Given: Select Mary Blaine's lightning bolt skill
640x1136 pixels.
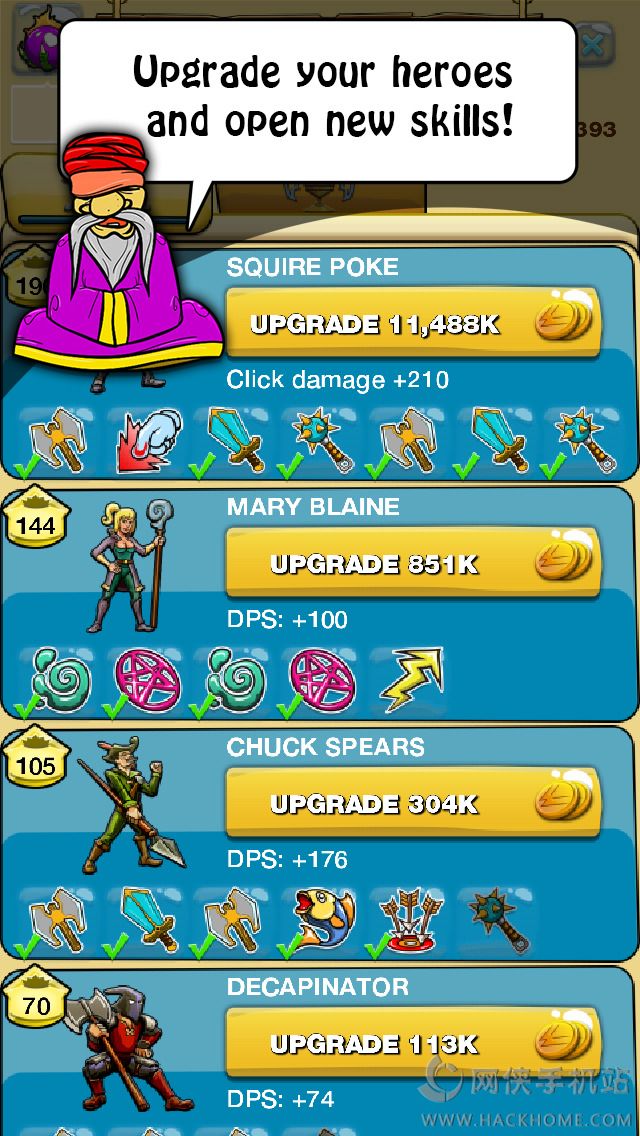Looking at the screenshot, I should tap(409, 679).
